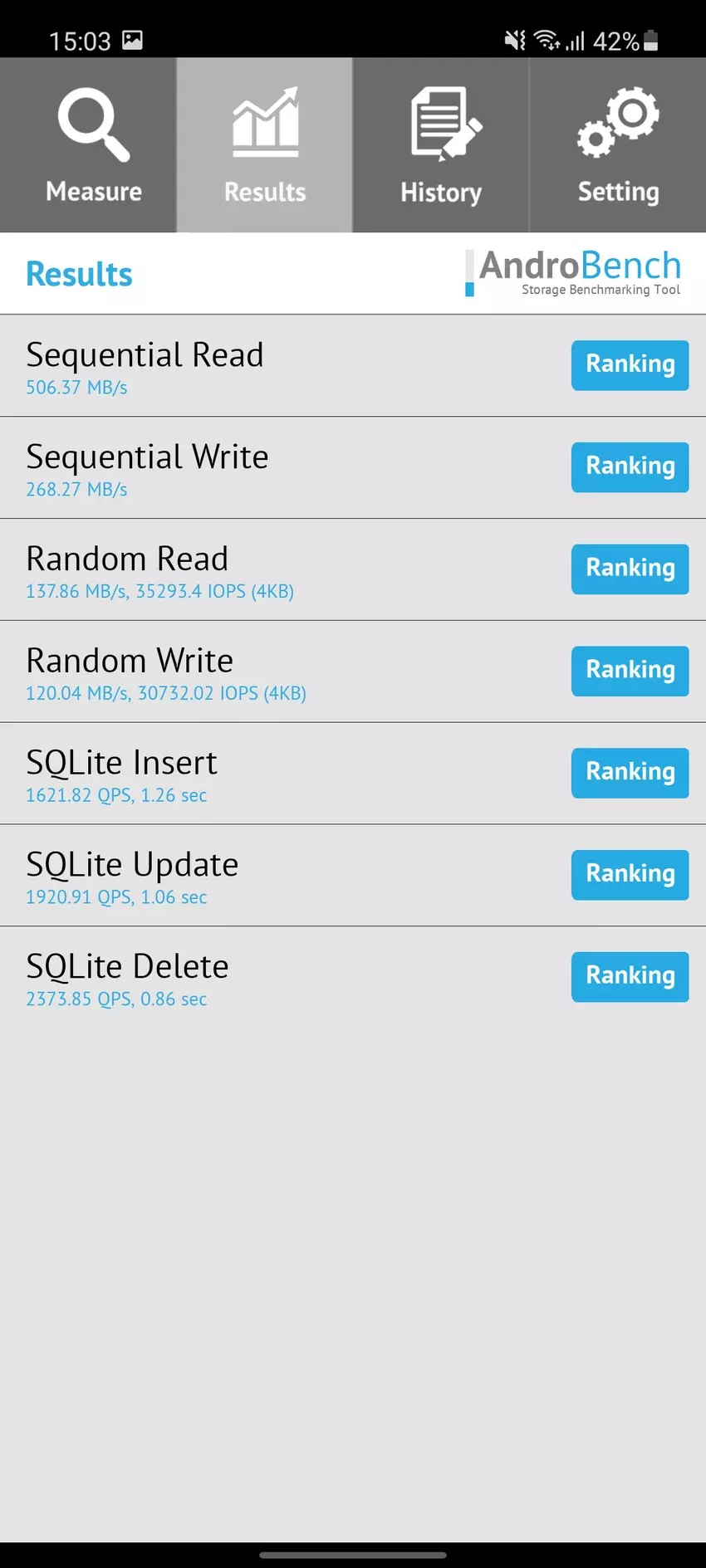The image size is (706, 1568).
Task: See ranking for SQLite Update
Action: tap(630, 874)
